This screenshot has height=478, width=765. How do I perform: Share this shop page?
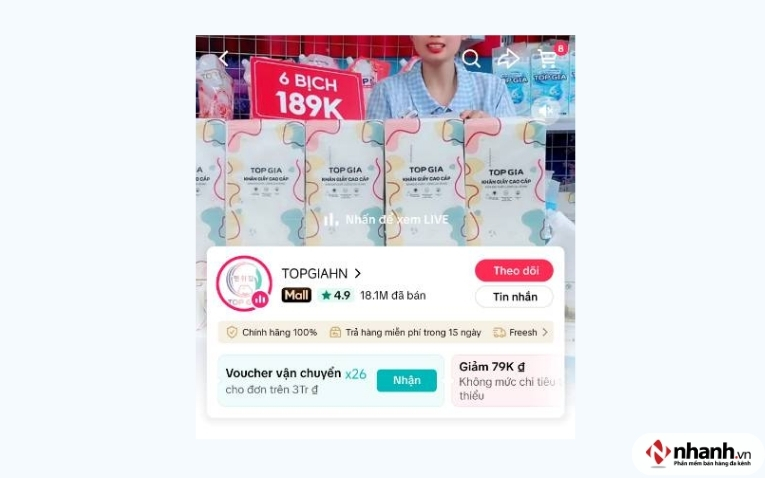[x=509, y=59]
